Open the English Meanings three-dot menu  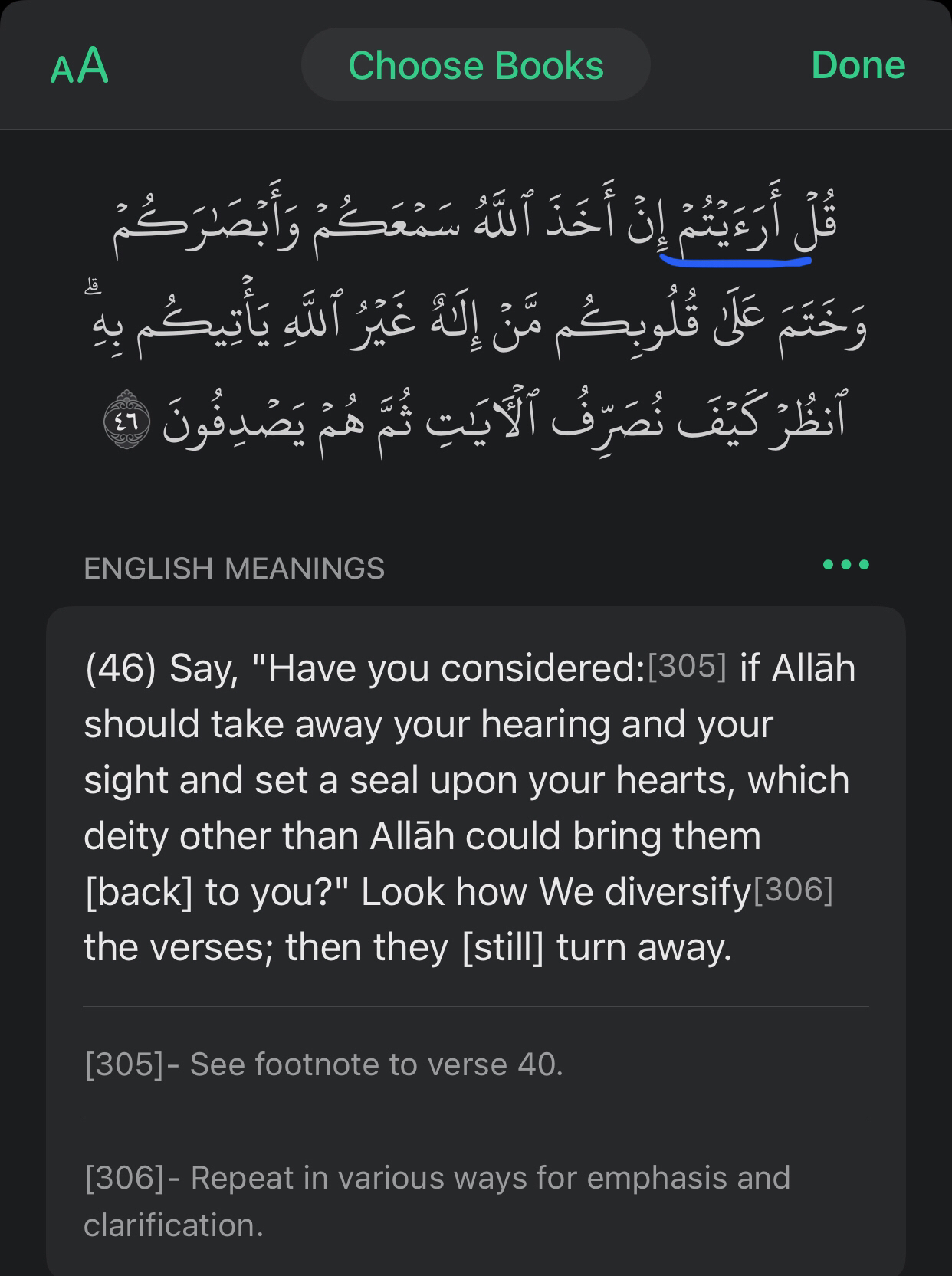click(x=845, y=566)
